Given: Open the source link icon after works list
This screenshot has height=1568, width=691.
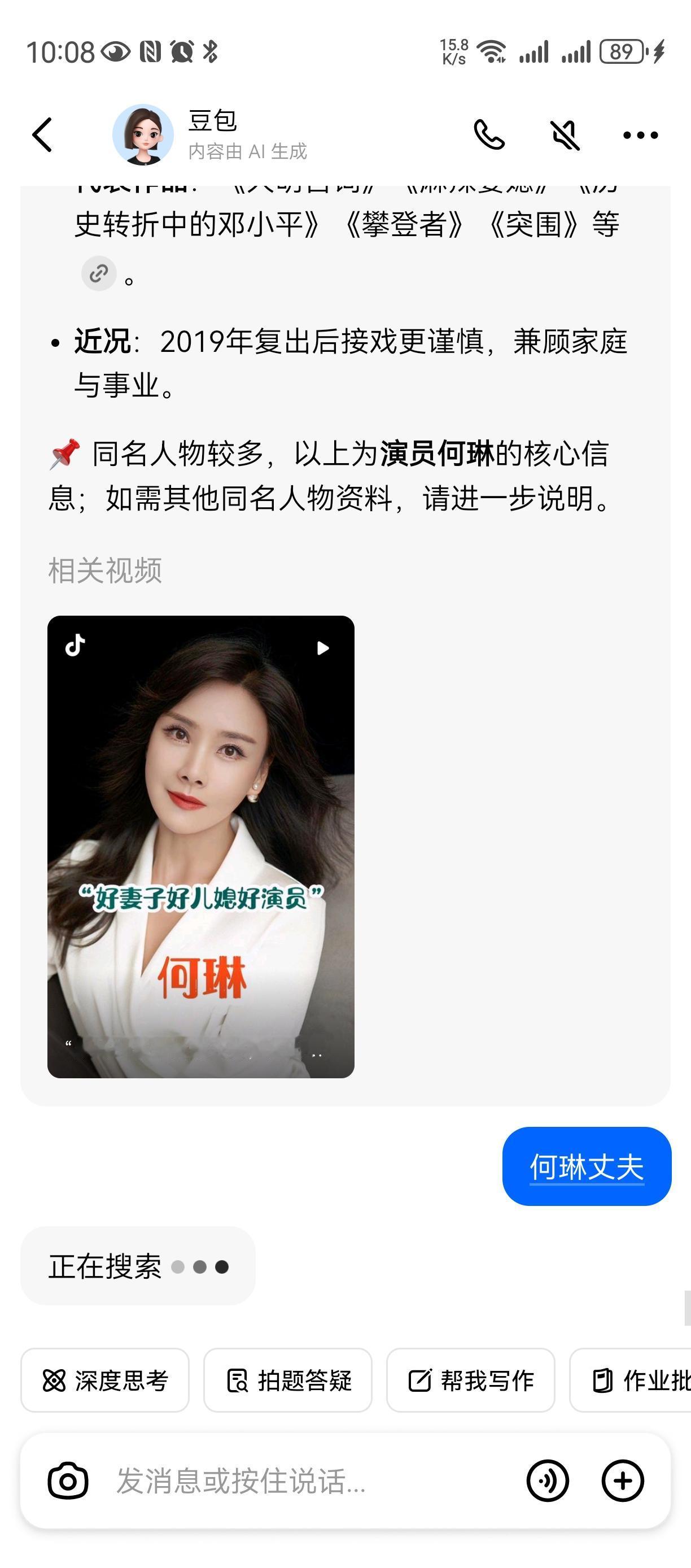Looking at the screenshot, I should coord(99,273).
